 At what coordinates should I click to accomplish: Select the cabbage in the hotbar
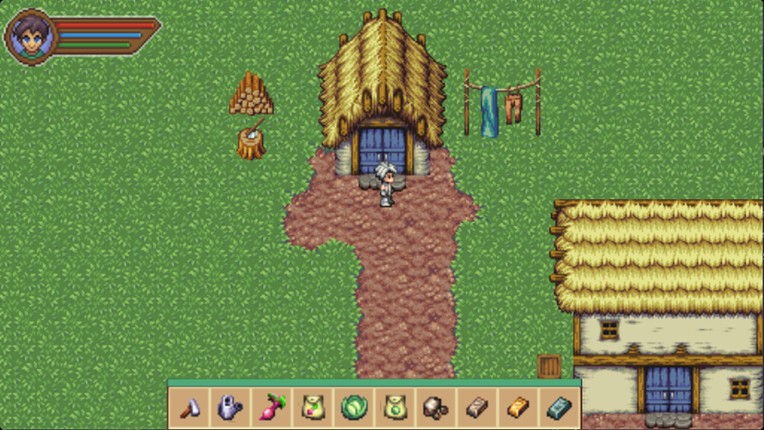tap(354, 407)
